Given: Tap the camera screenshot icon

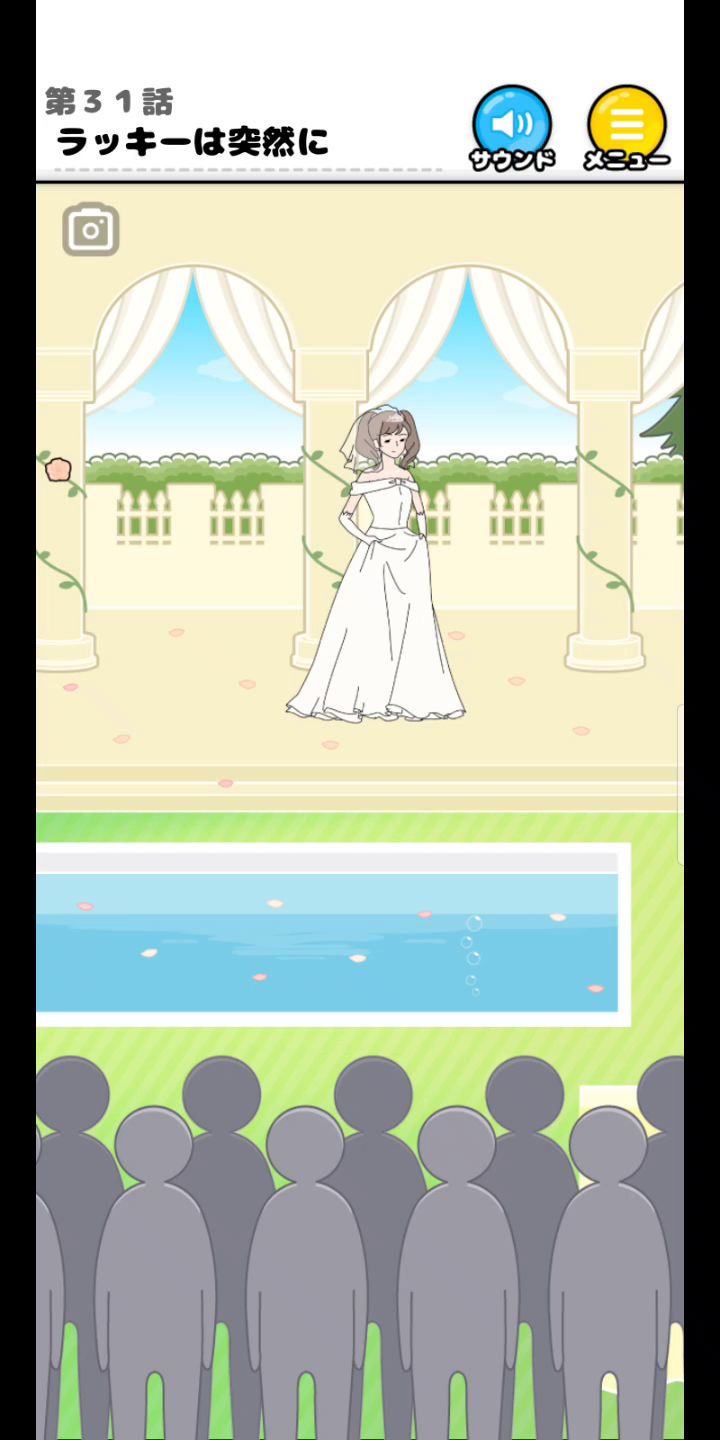Looking at the screenshot, I should [91, 230].
